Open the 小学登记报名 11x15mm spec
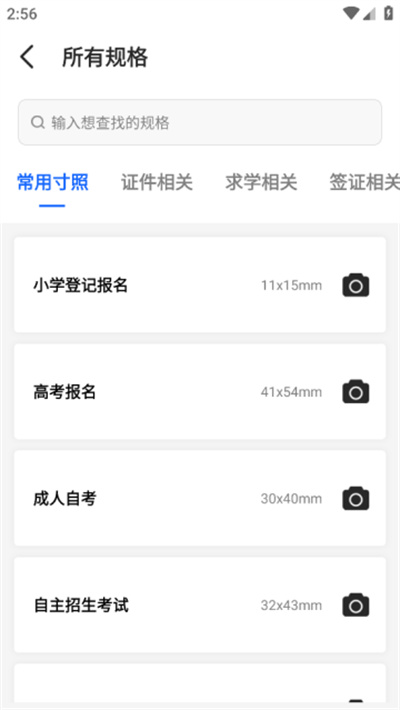 click(200, 285)
